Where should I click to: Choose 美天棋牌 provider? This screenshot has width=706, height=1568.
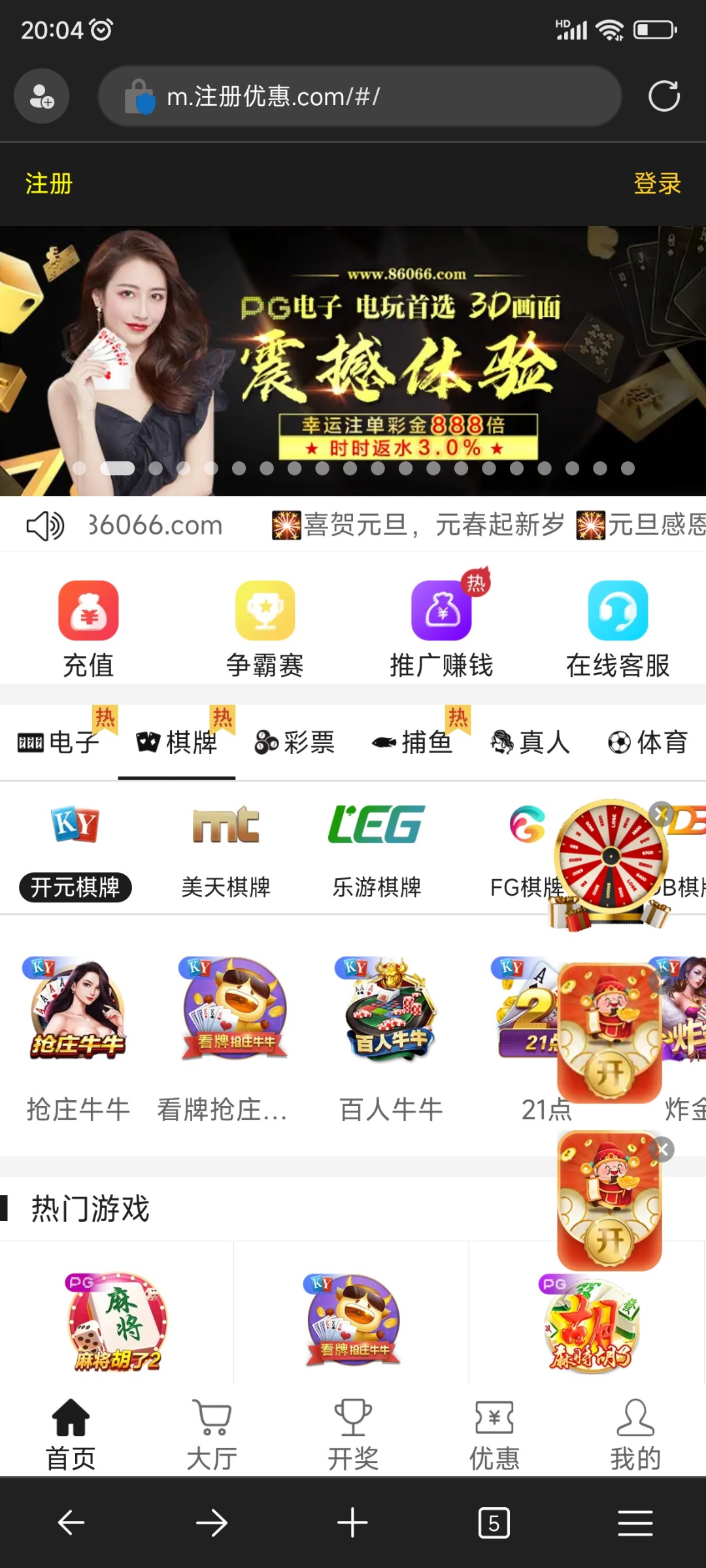[x=226, y=849]
